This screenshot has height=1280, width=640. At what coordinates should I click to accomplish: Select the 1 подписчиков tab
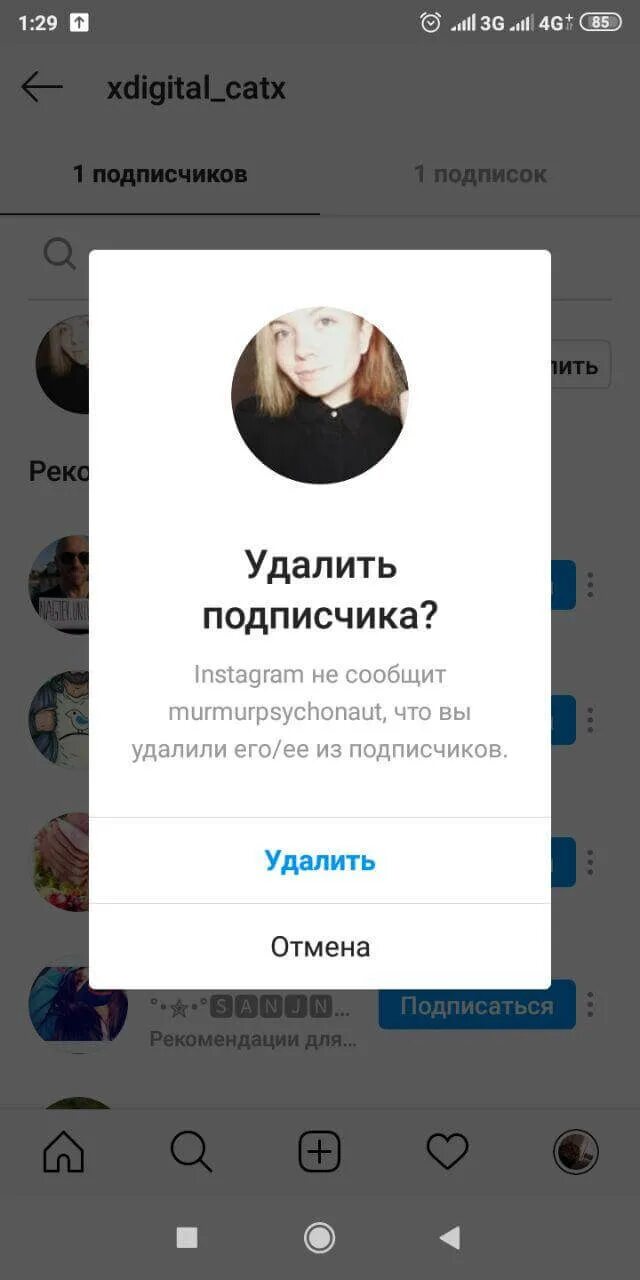coord(160,174)
